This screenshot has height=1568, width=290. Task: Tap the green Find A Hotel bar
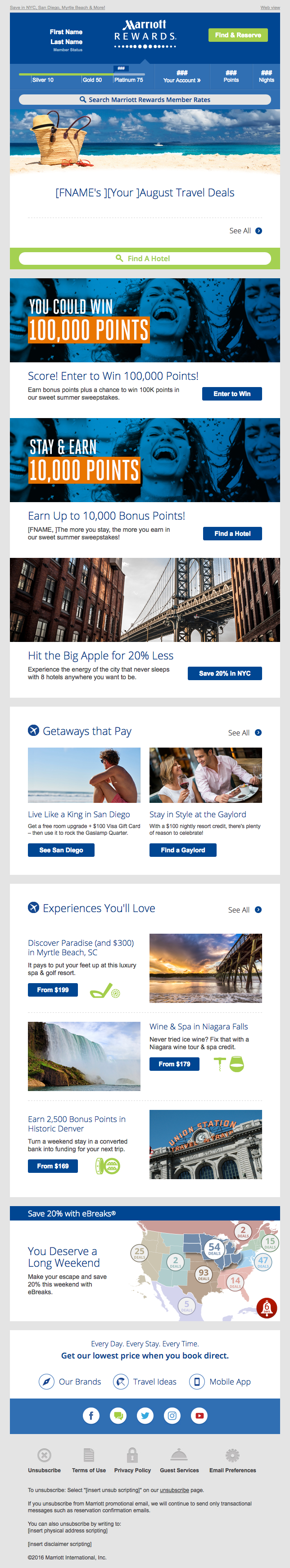[x=145, y=258]
